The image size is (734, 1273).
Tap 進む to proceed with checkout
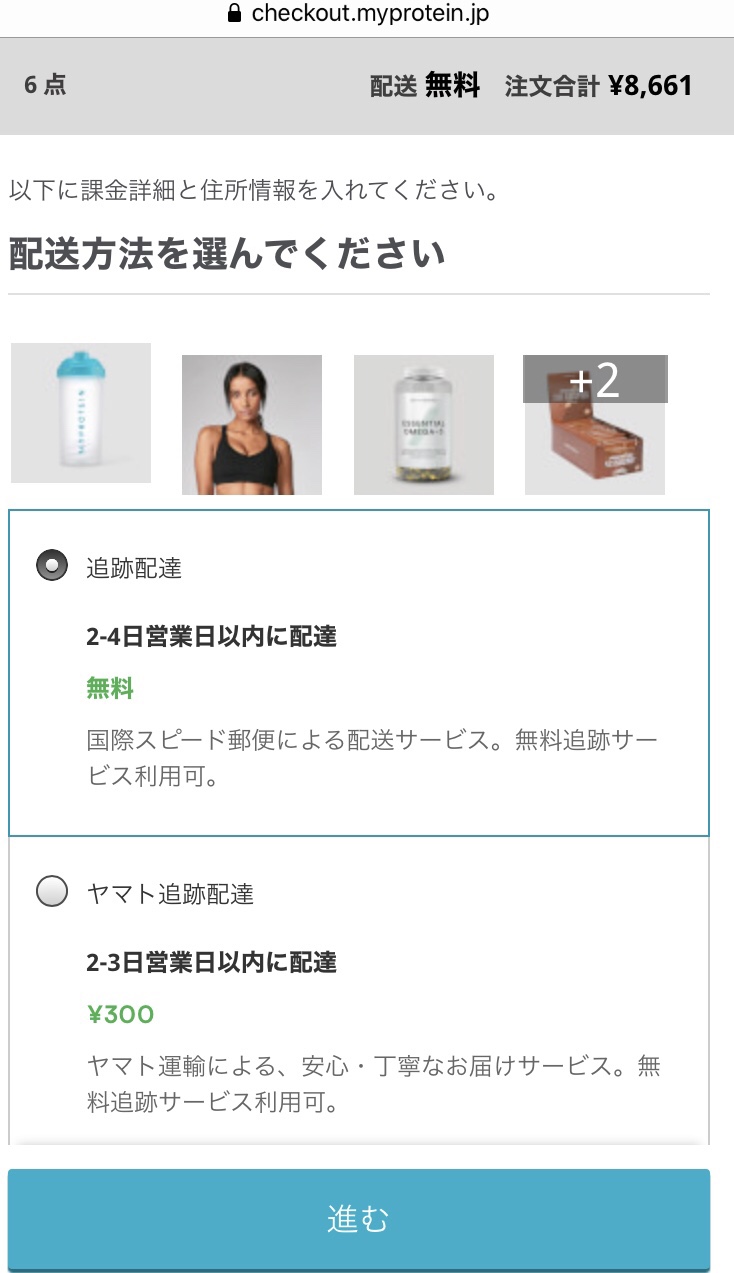point(359,1218)
